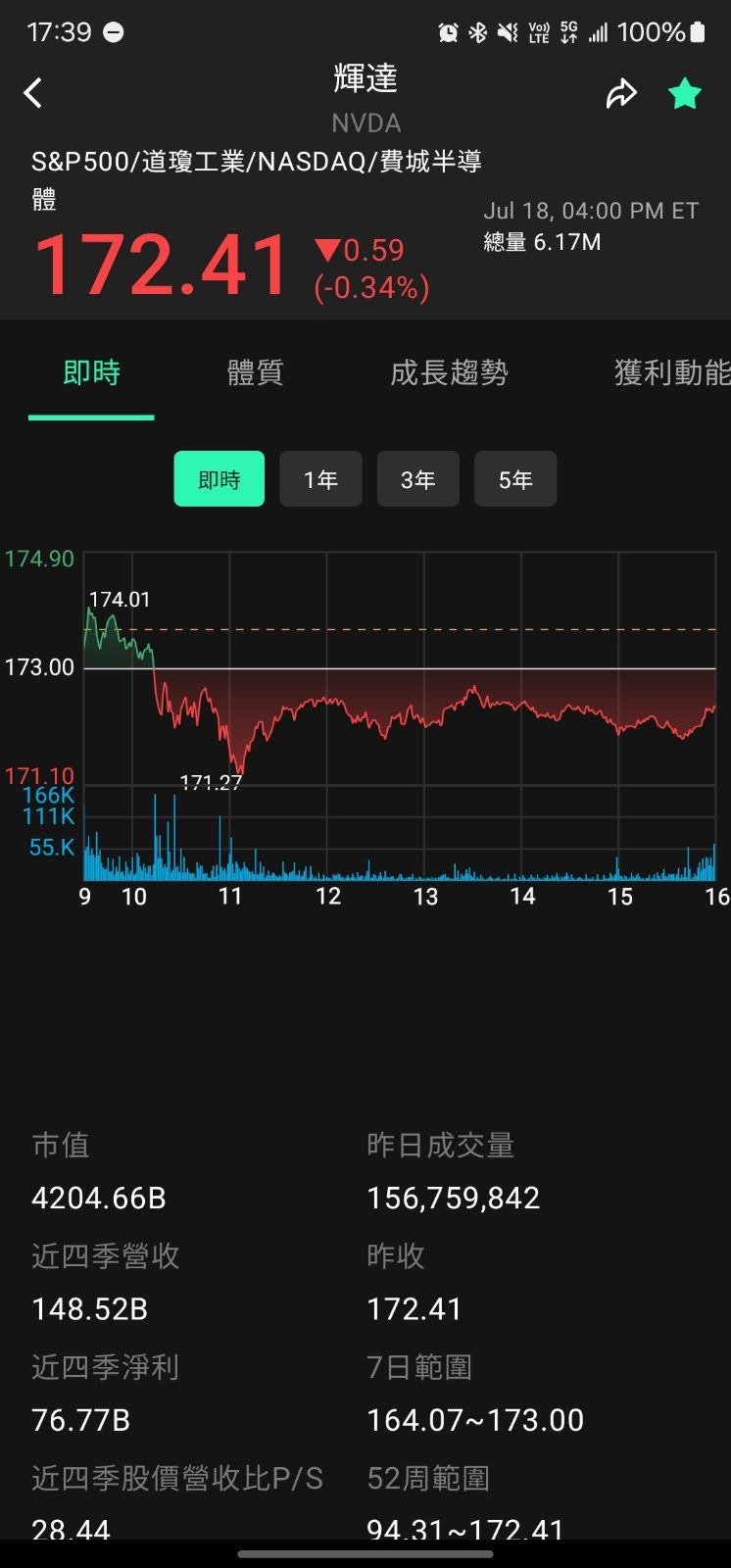Switch chart to 3年 view

pyautogui.click(x=417, y=479)
